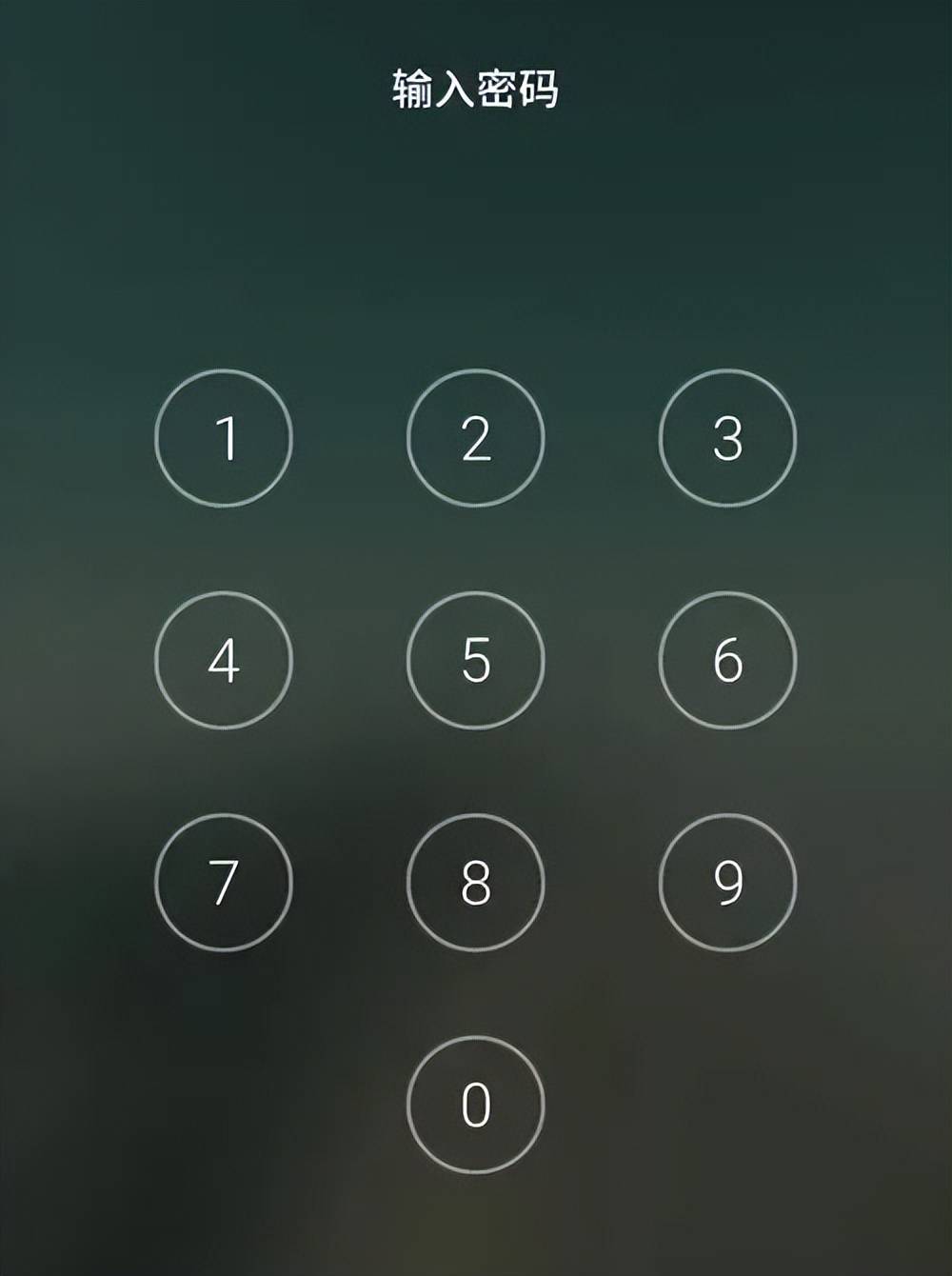Tap digit 1 on the keypad
952x1276 pixels.
(224, 438)
